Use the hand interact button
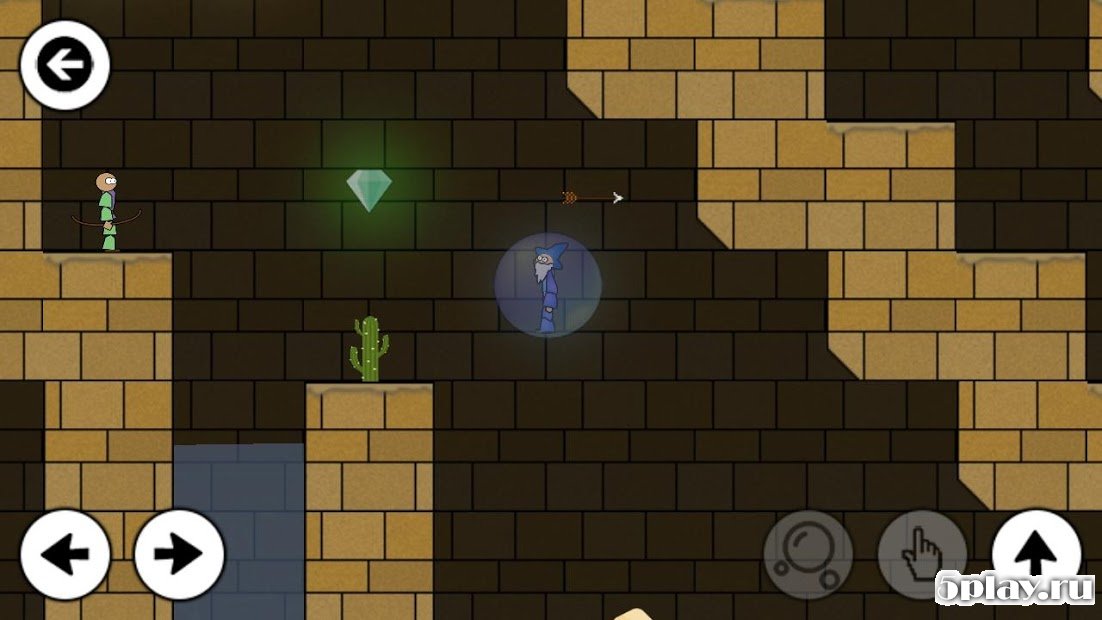This screenshot has height=620, width=1102. (x=922, y=554)
